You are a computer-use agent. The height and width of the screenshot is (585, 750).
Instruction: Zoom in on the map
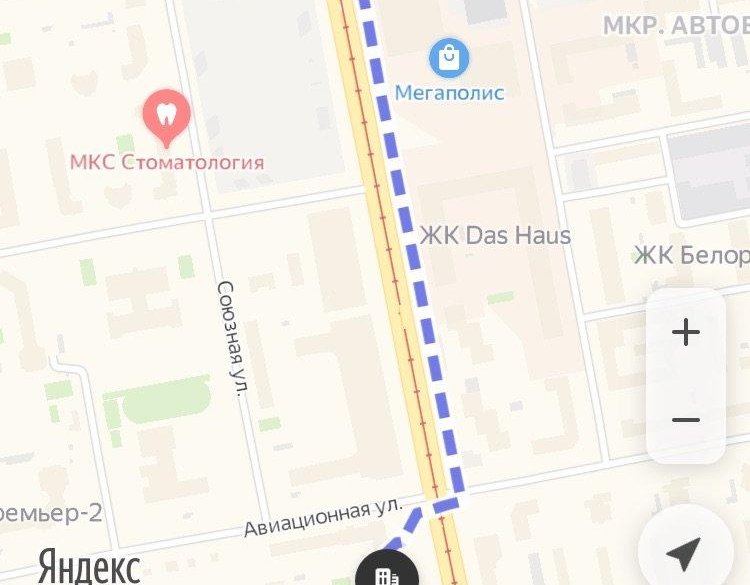pyautogui.click(x=686, y=332)
